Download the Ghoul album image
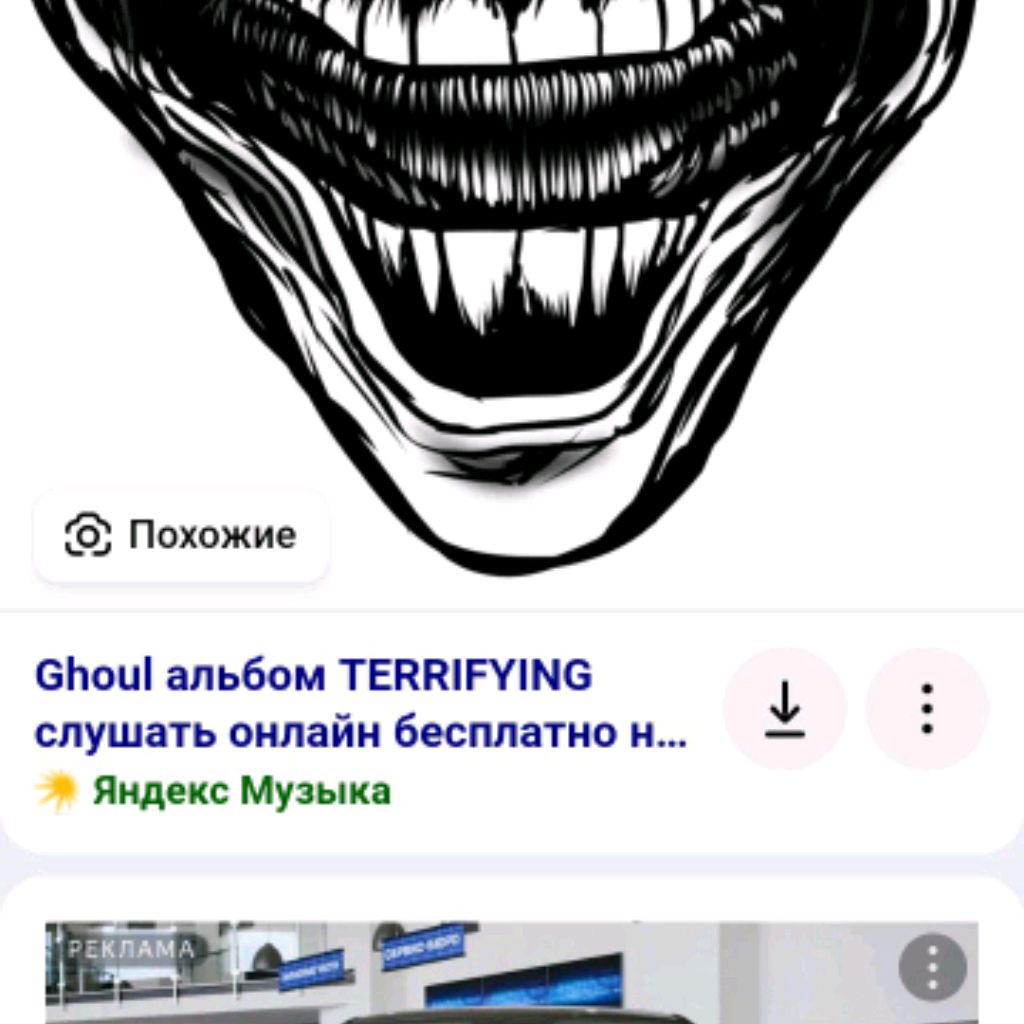 pos(785,708)
